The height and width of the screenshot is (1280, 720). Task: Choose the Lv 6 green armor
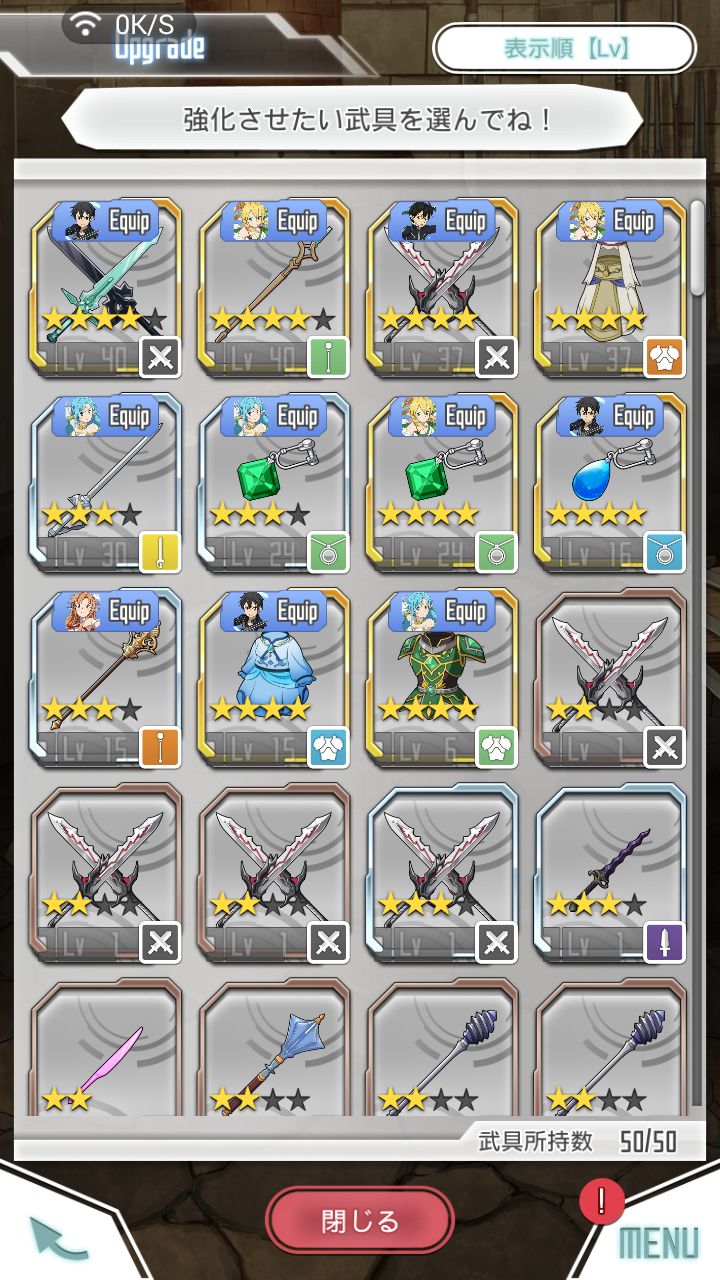443,678
